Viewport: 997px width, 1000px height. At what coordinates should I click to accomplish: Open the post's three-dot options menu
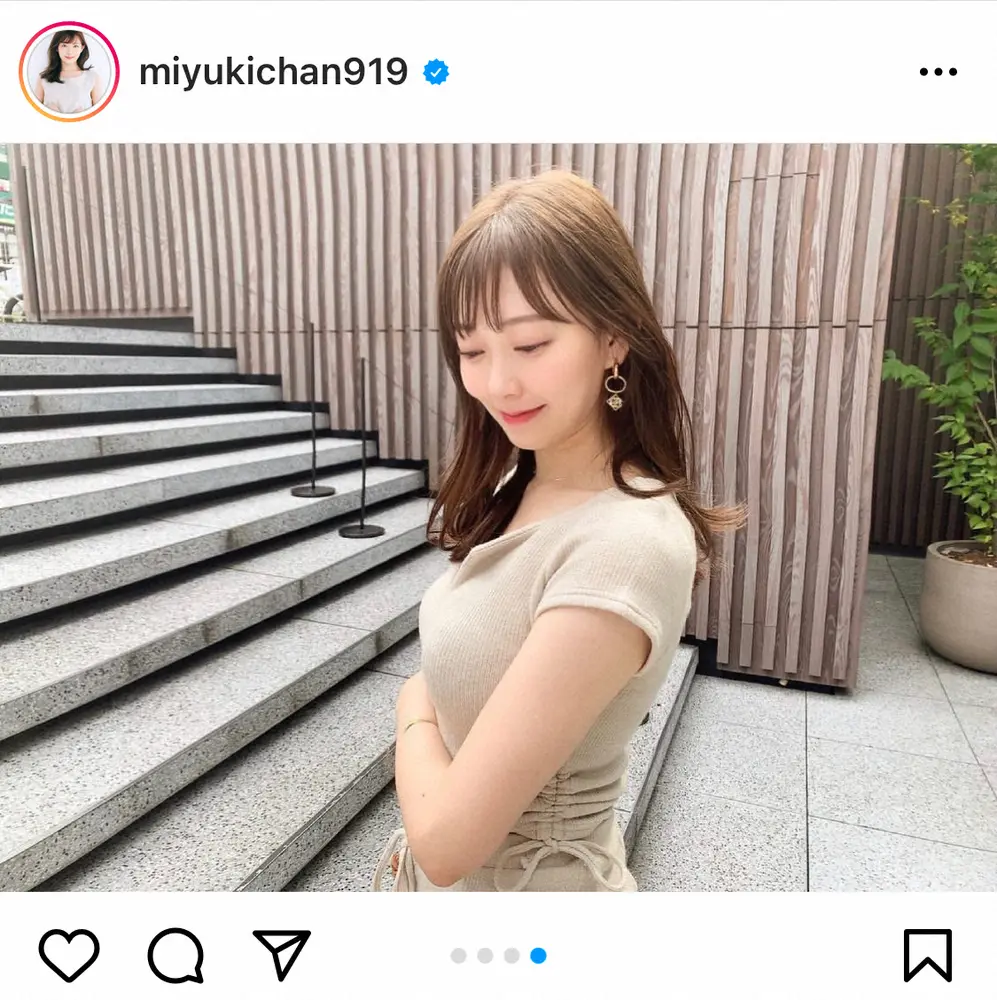(x=938, y=72)
